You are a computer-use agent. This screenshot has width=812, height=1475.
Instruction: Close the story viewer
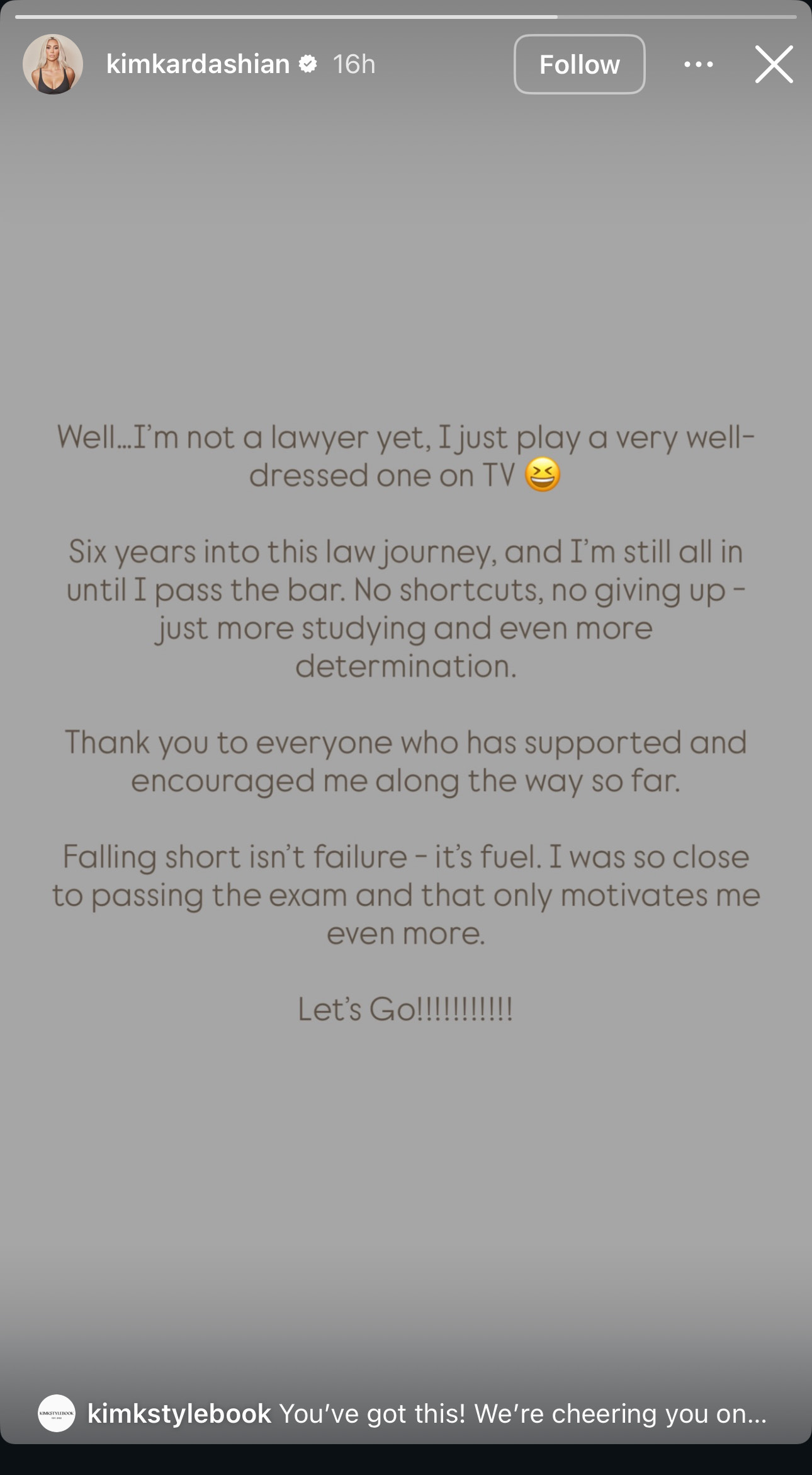tap(774, 64)
